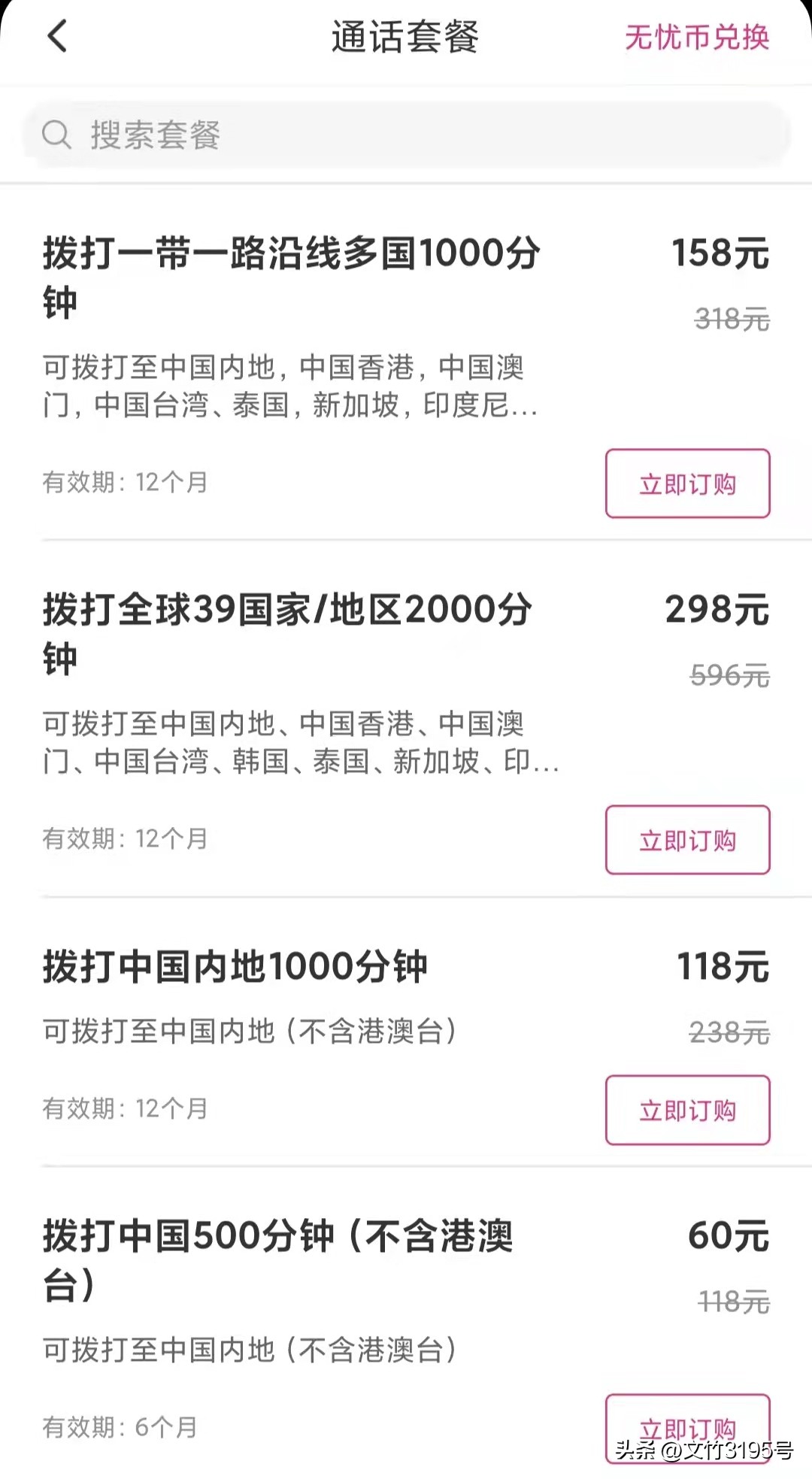The image size is (812, 1479).
Task: Tap the 通话套餐 page title
Action: (x=406, y=38)
